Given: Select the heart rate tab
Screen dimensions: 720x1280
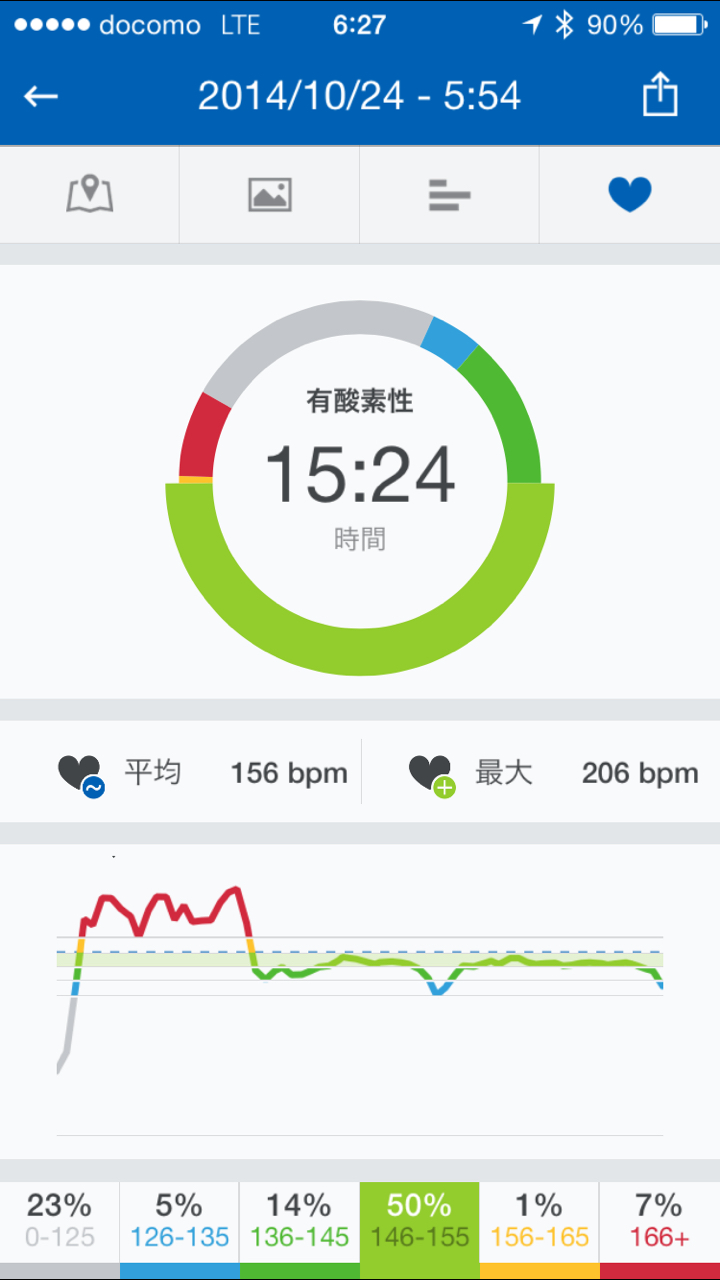Looking at the screenshot, I should tap(630, 194).
